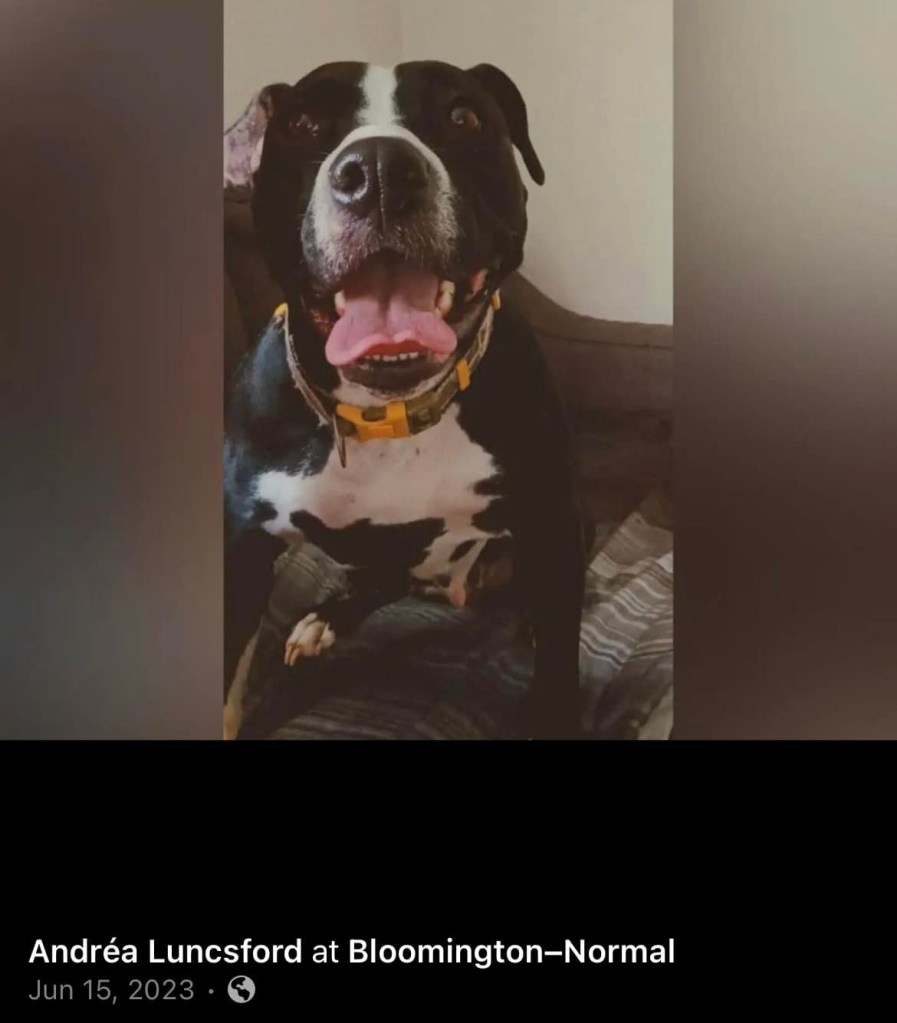
Task: Open Andréa Luncsford's profile
Action: pos(165,951)
